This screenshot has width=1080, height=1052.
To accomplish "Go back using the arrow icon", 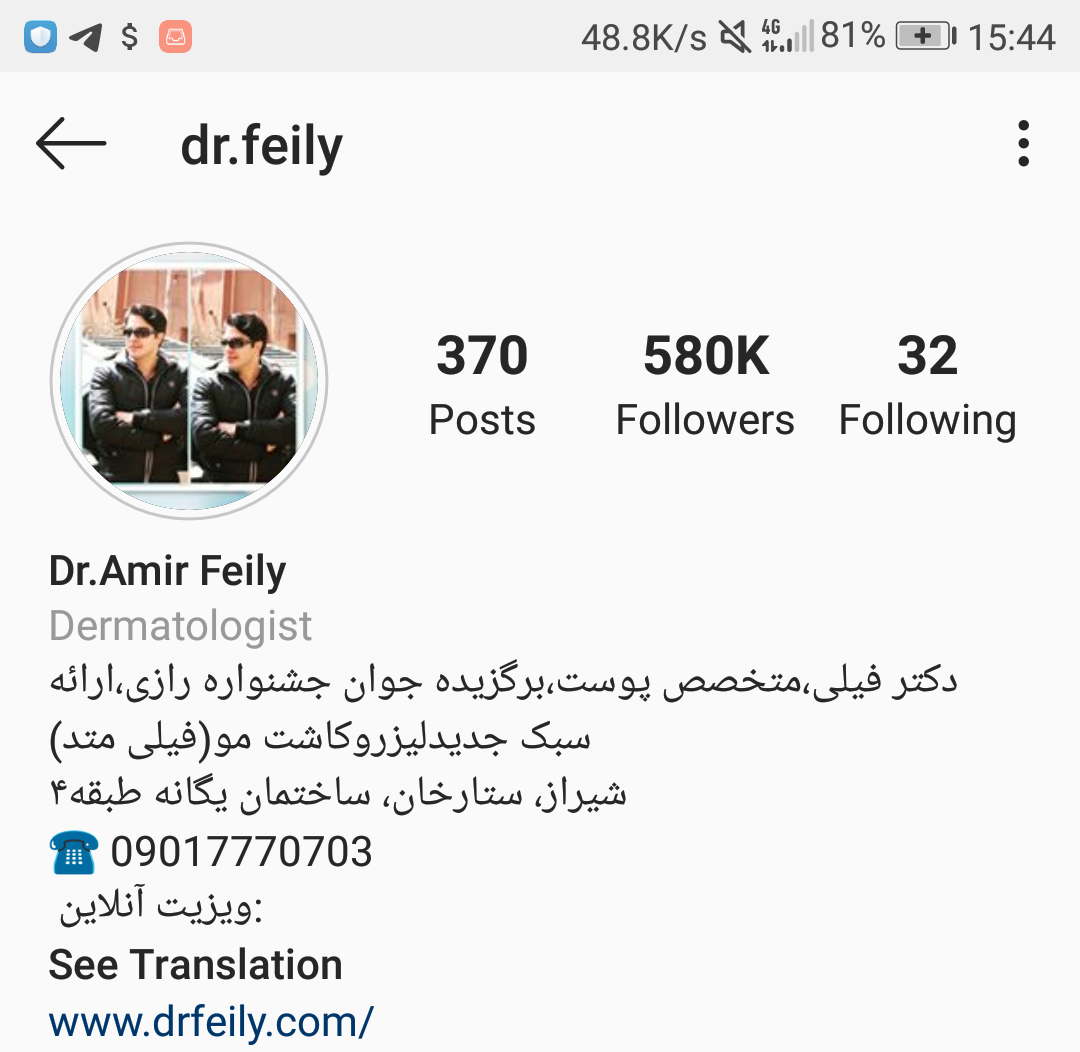I will click(x=71, y=144).
